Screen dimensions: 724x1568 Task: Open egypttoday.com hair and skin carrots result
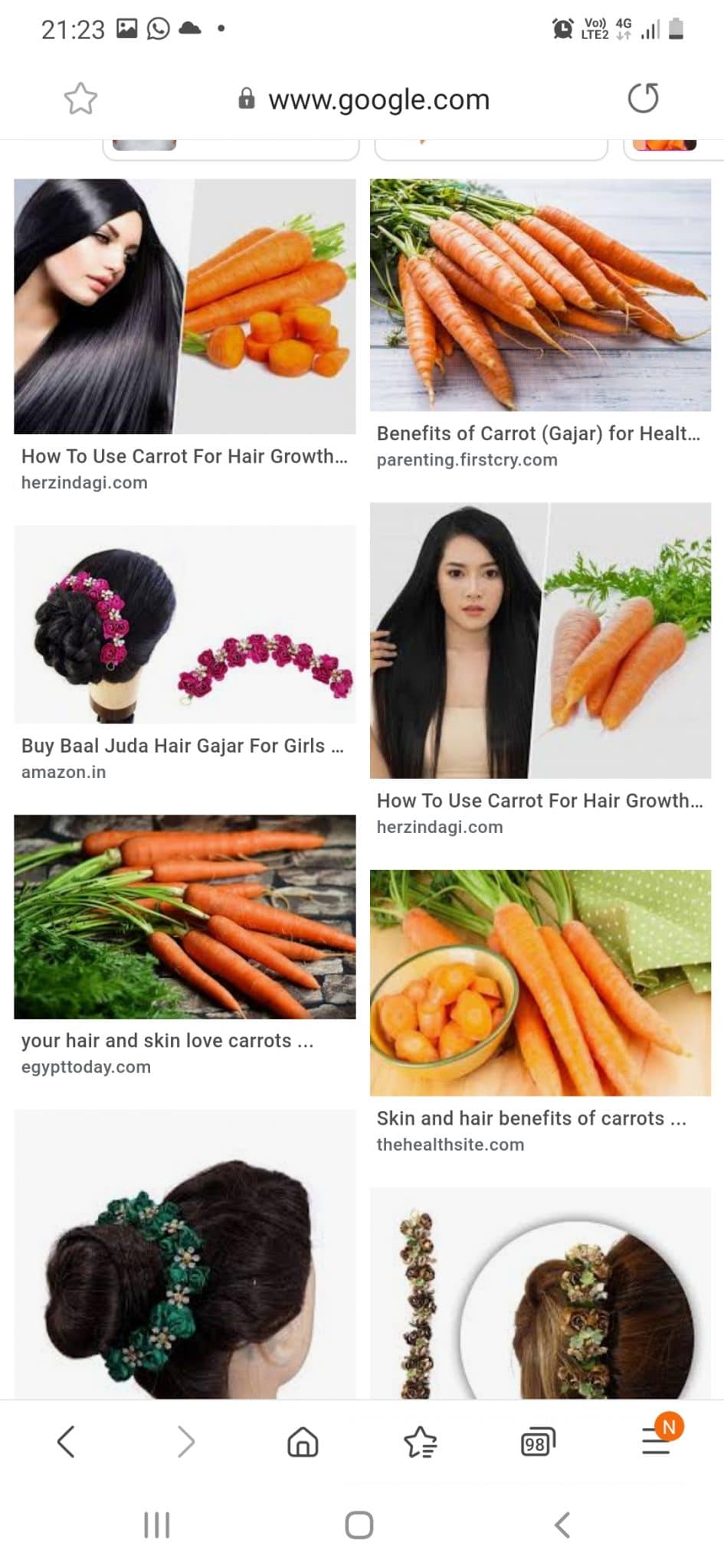coord(185,916)
